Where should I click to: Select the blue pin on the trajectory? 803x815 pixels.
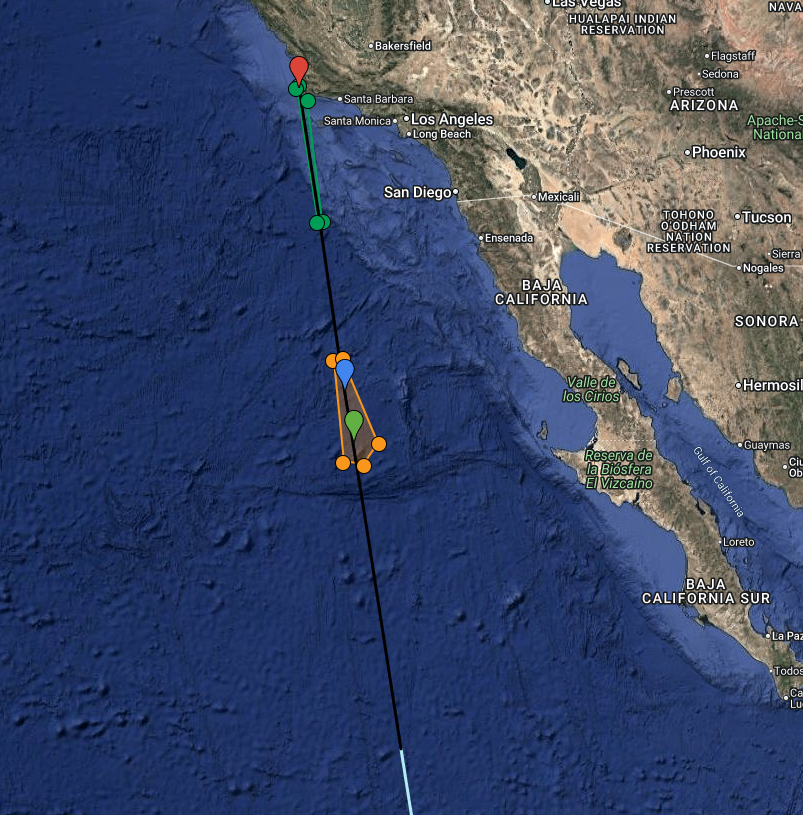tap(345, 372)
